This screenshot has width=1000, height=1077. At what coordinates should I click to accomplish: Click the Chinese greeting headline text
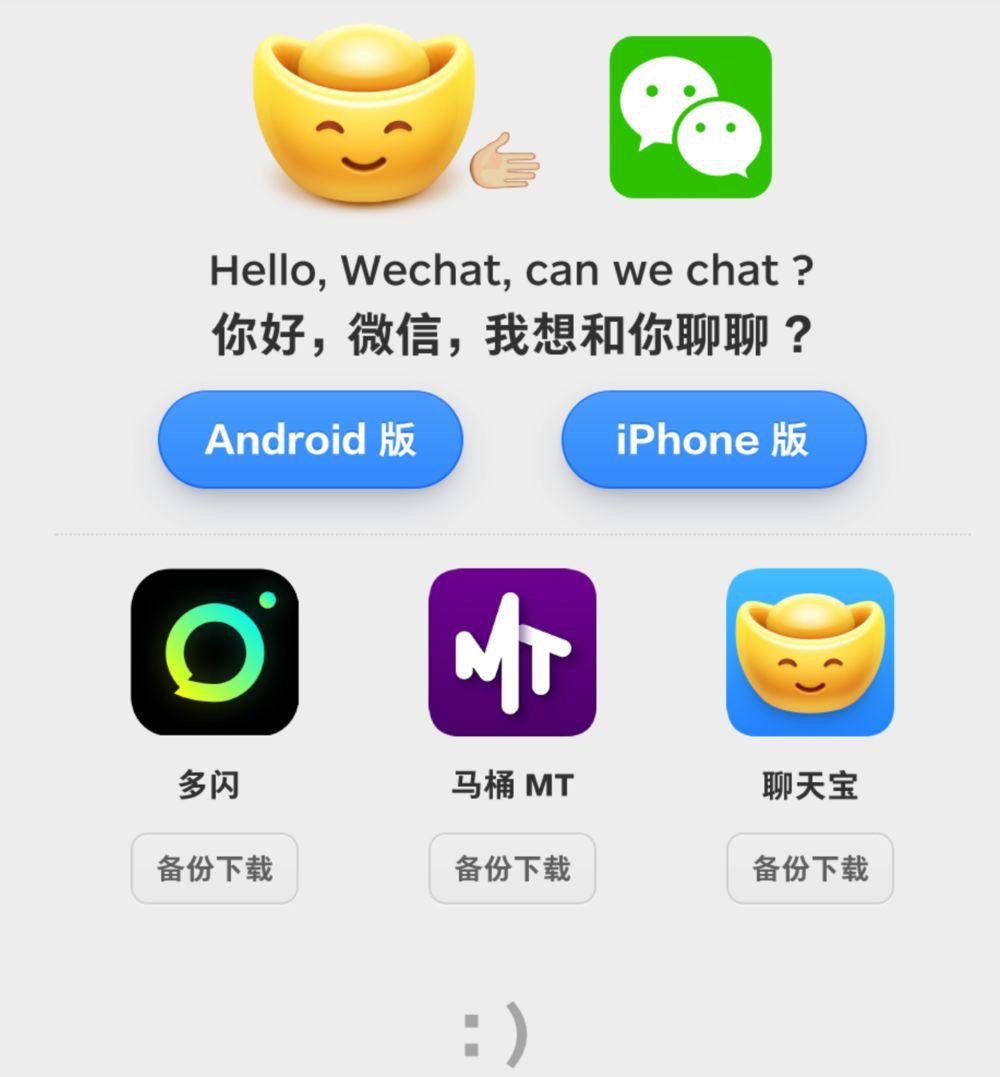(x=512, y=330)
